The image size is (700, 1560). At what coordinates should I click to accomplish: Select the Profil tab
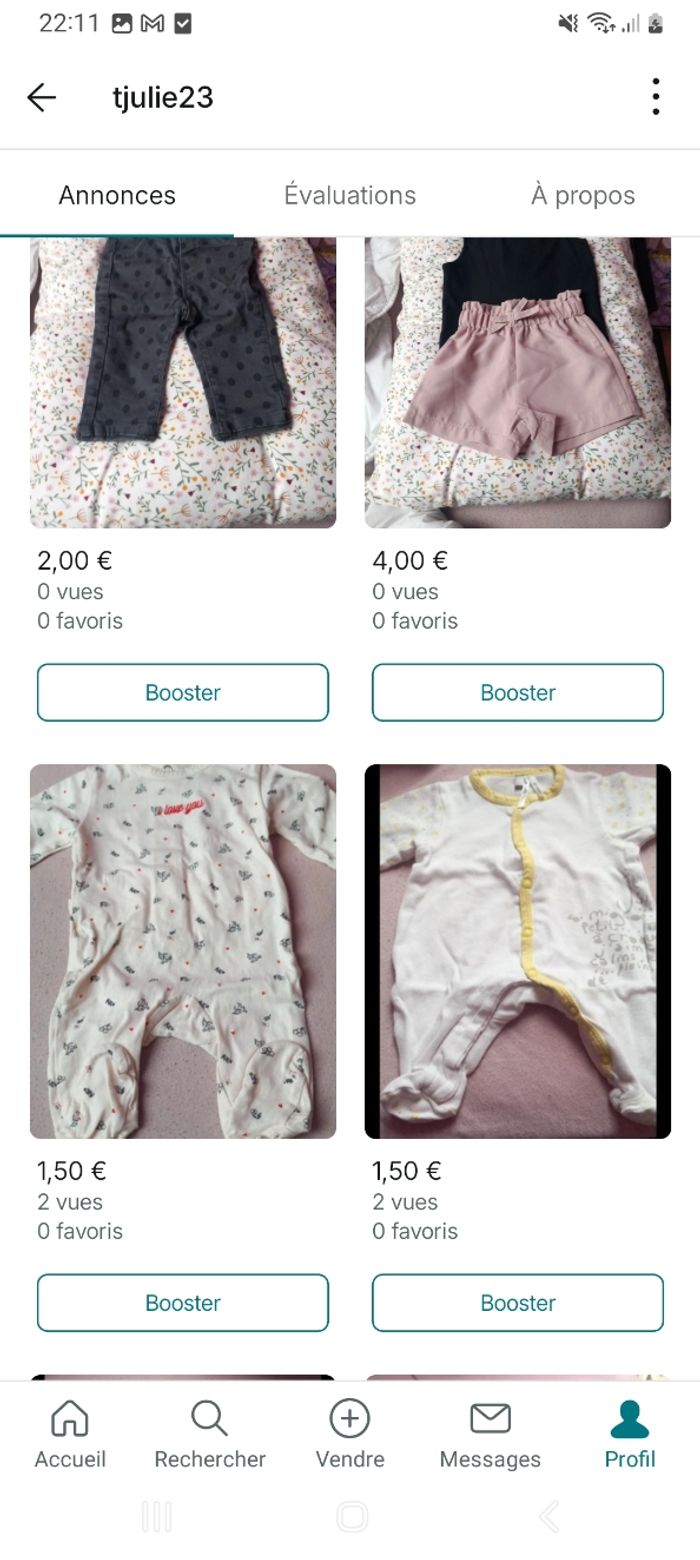tap(630, 1434)
